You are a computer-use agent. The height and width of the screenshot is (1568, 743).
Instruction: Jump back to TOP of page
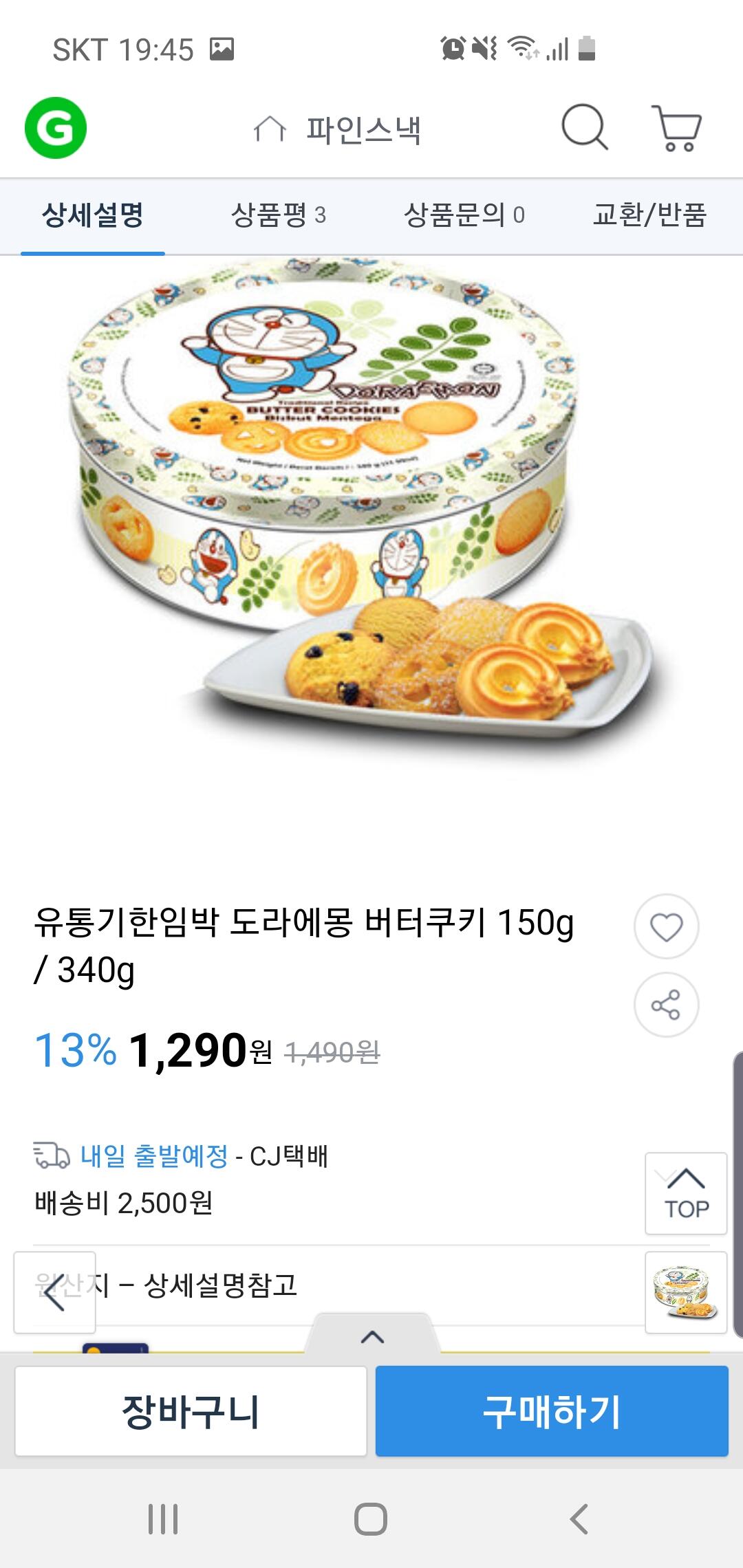click(686, 1193)
